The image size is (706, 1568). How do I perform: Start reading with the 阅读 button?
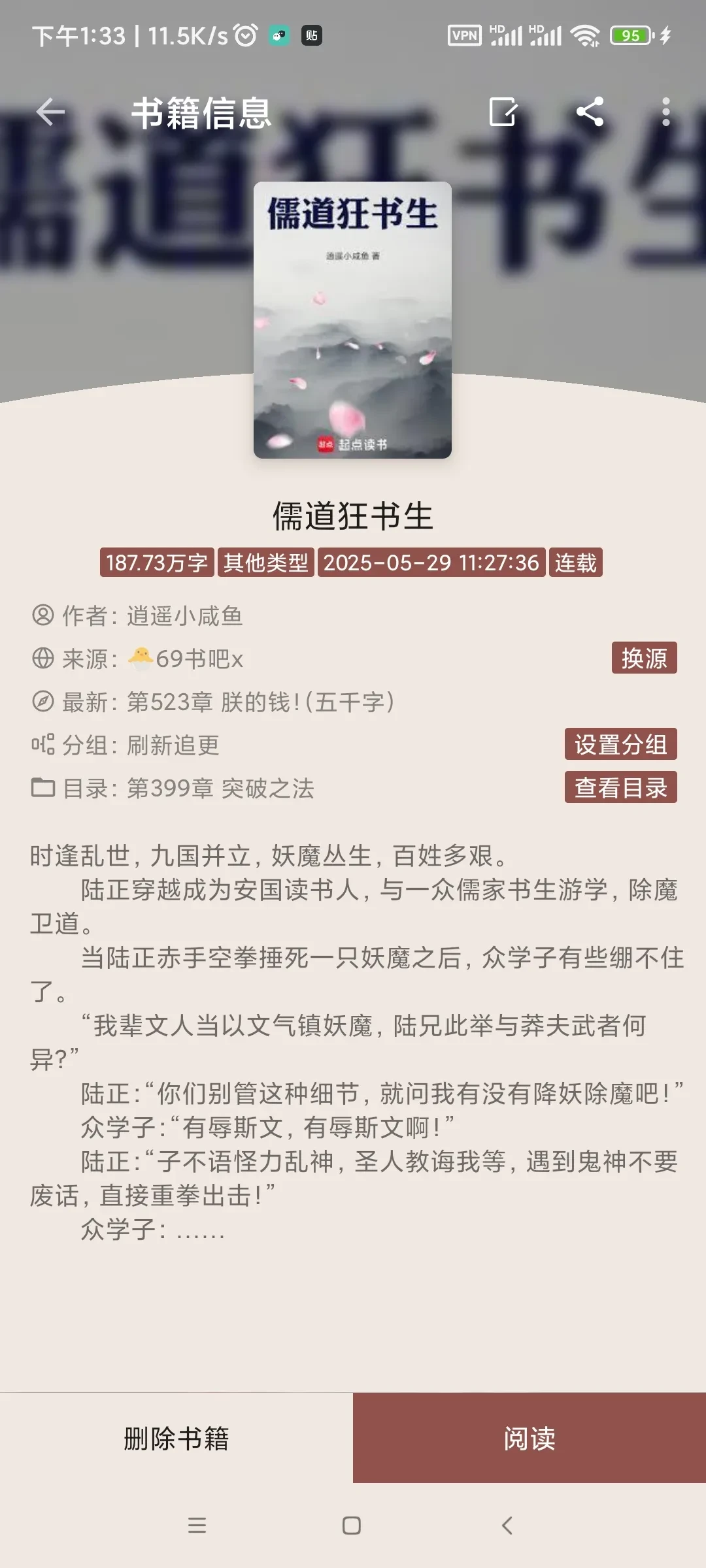coord(529,1438)
